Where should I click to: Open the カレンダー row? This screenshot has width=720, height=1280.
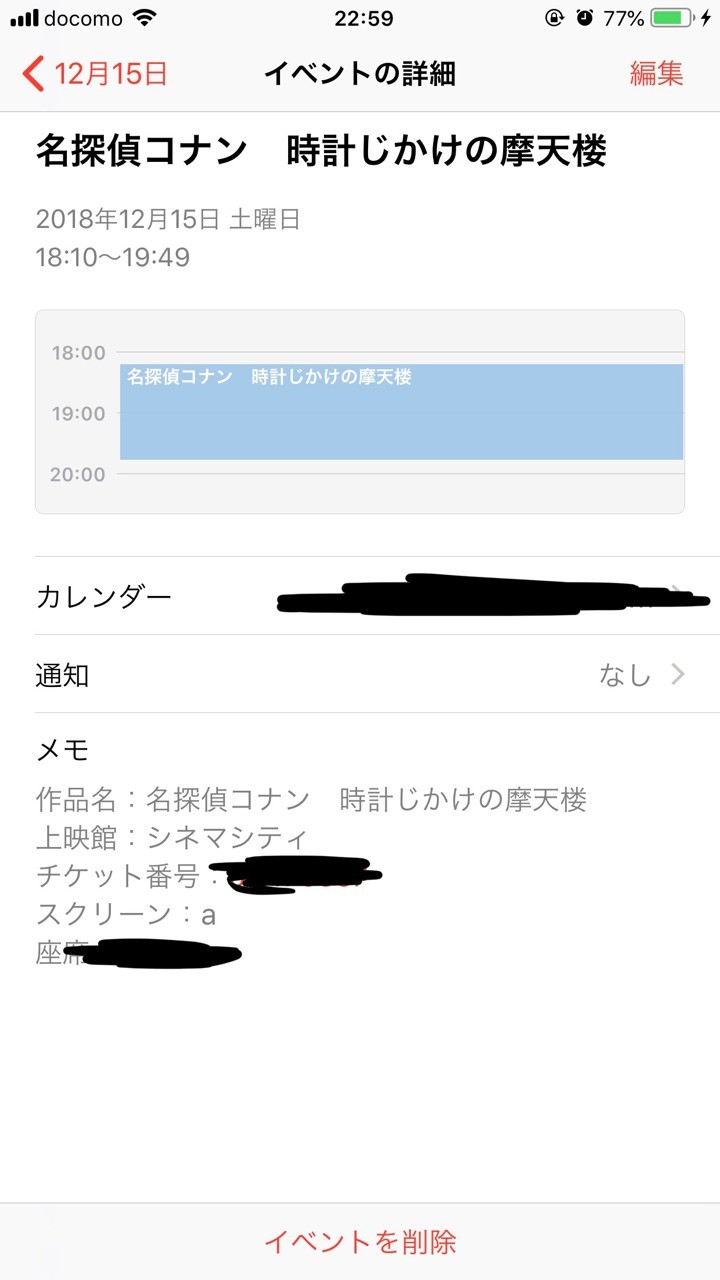360,597
